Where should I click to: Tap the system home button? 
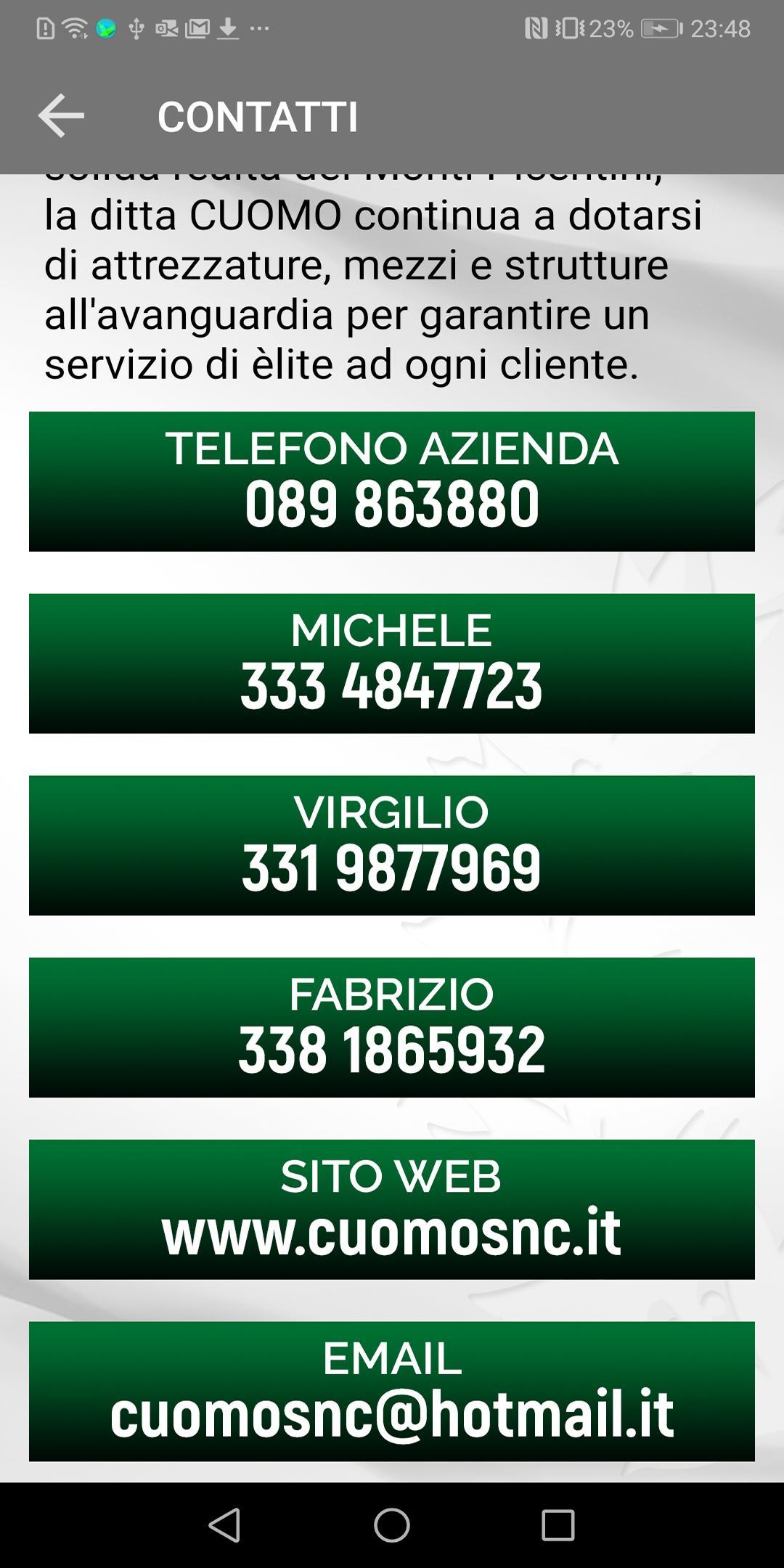(x=392, y=1525)
